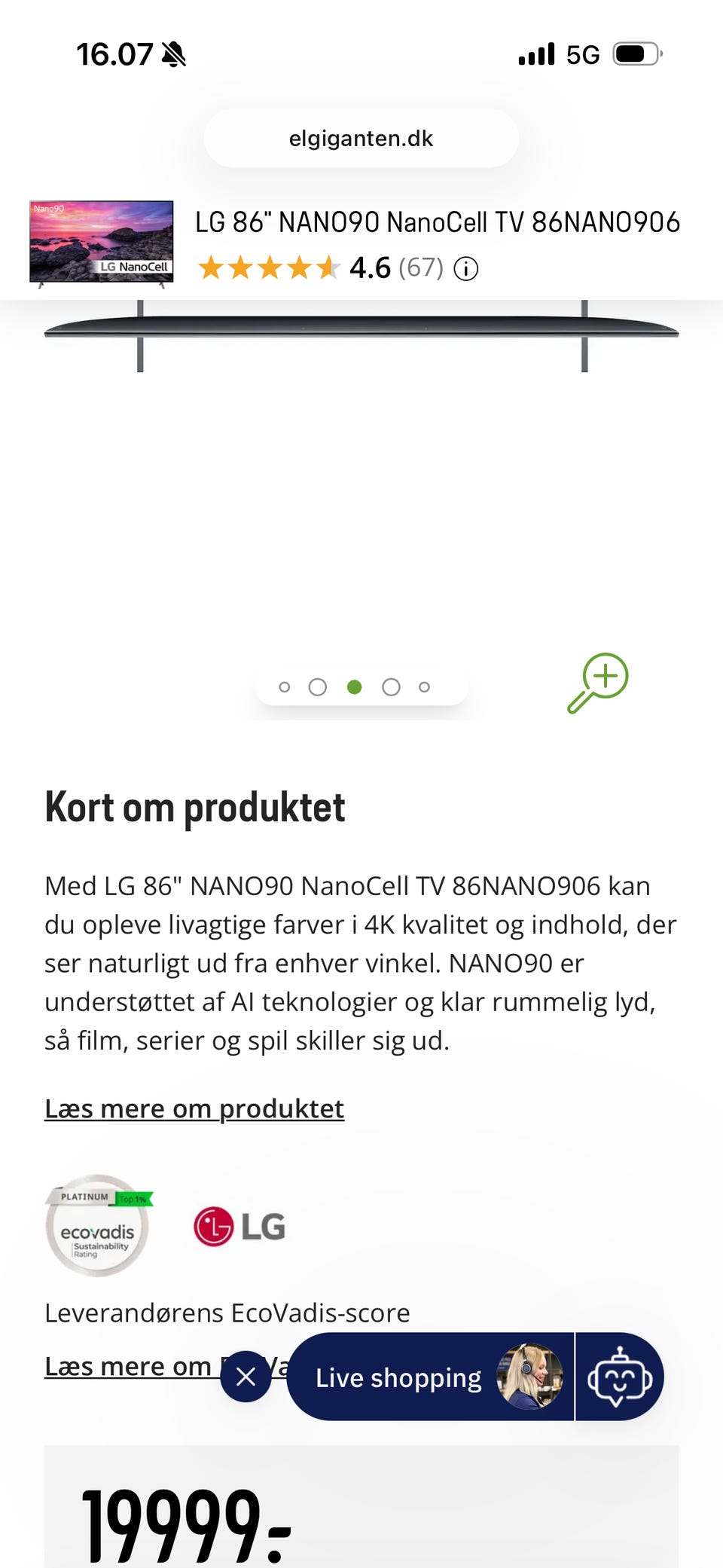The height and width of the screenshot is (1568, 723).
Task: Select the second image dot indicator
Action: (x=318, y=687)
